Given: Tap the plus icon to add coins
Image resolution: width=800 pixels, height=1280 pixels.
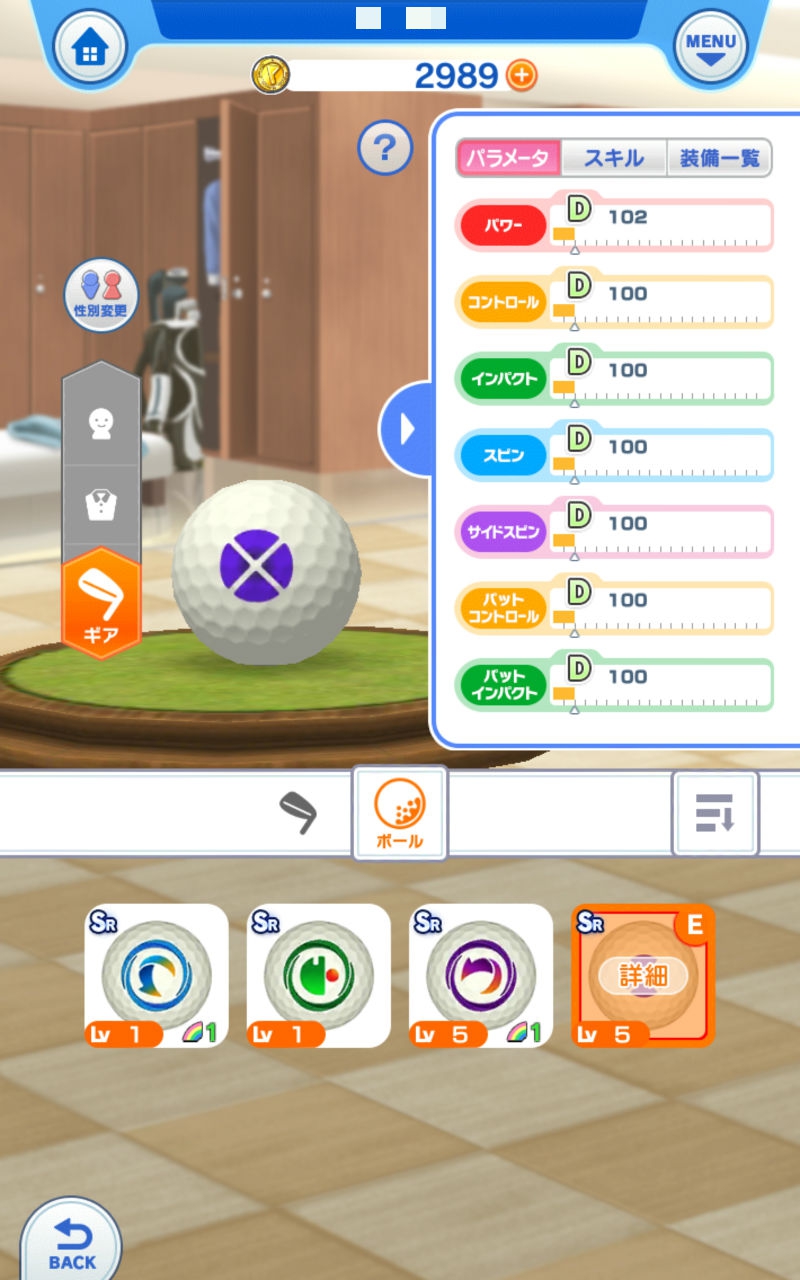Looking at the screenshot, I should point(521,75).
